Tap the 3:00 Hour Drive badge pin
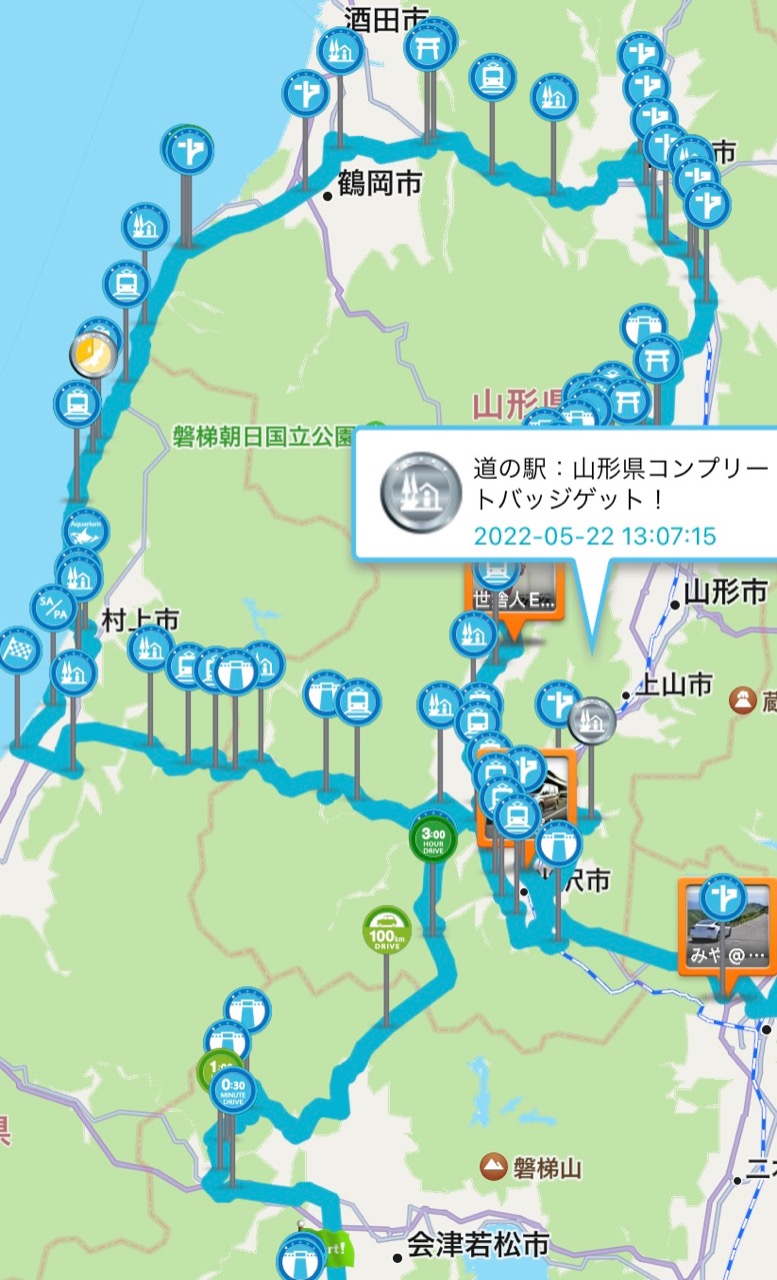The height and width of the screenshot is (1280, 777). [433, 838]
